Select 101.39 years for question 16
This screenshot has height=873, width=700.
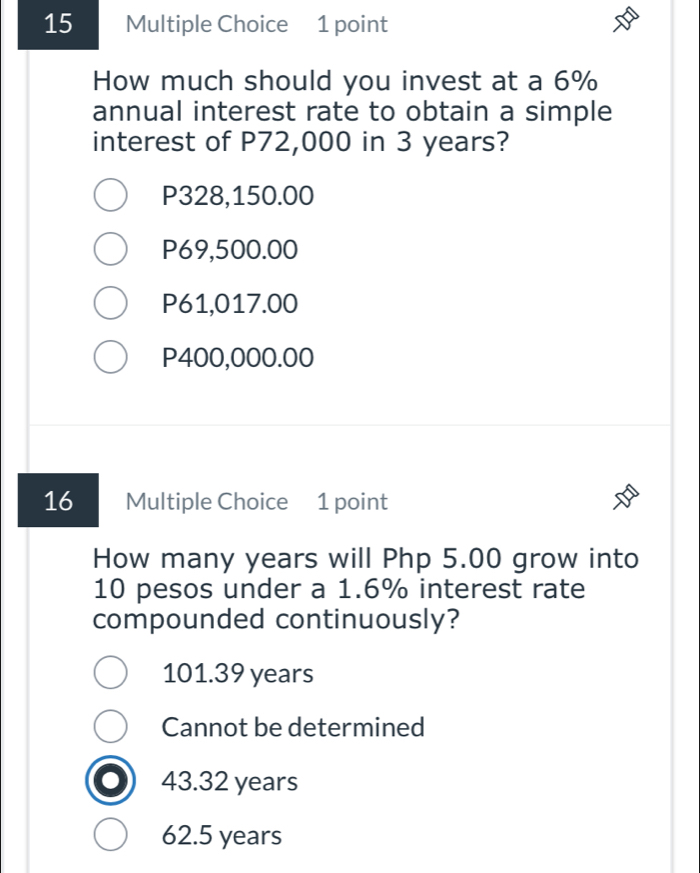[x=111, y=675]
